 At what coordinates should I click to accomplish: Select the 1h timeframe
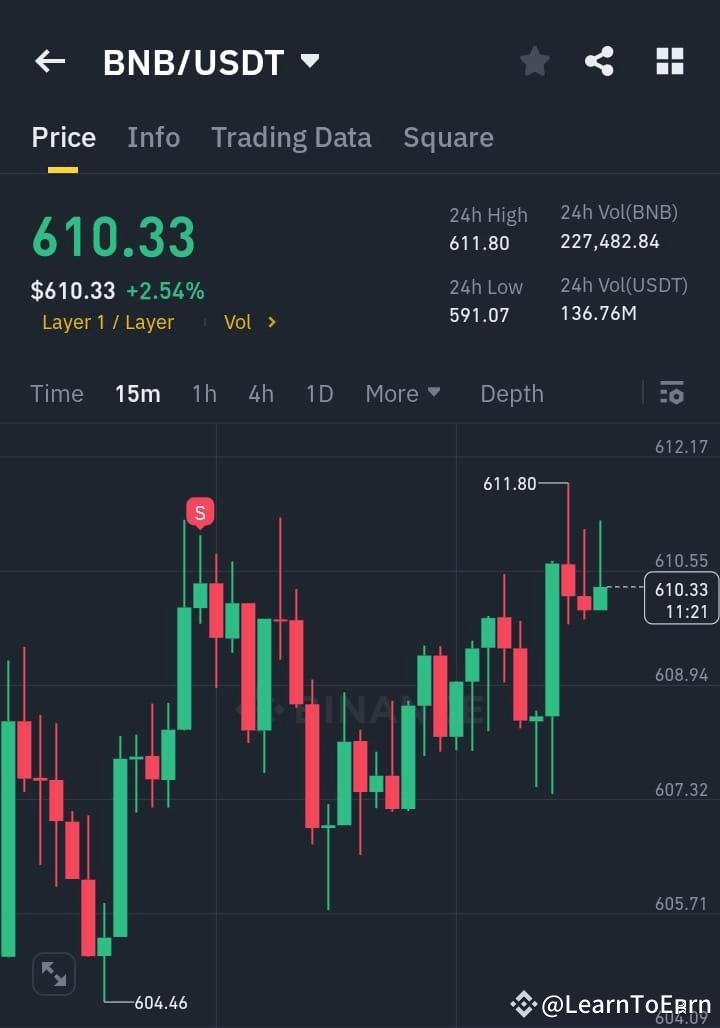(x=204, y=393)
